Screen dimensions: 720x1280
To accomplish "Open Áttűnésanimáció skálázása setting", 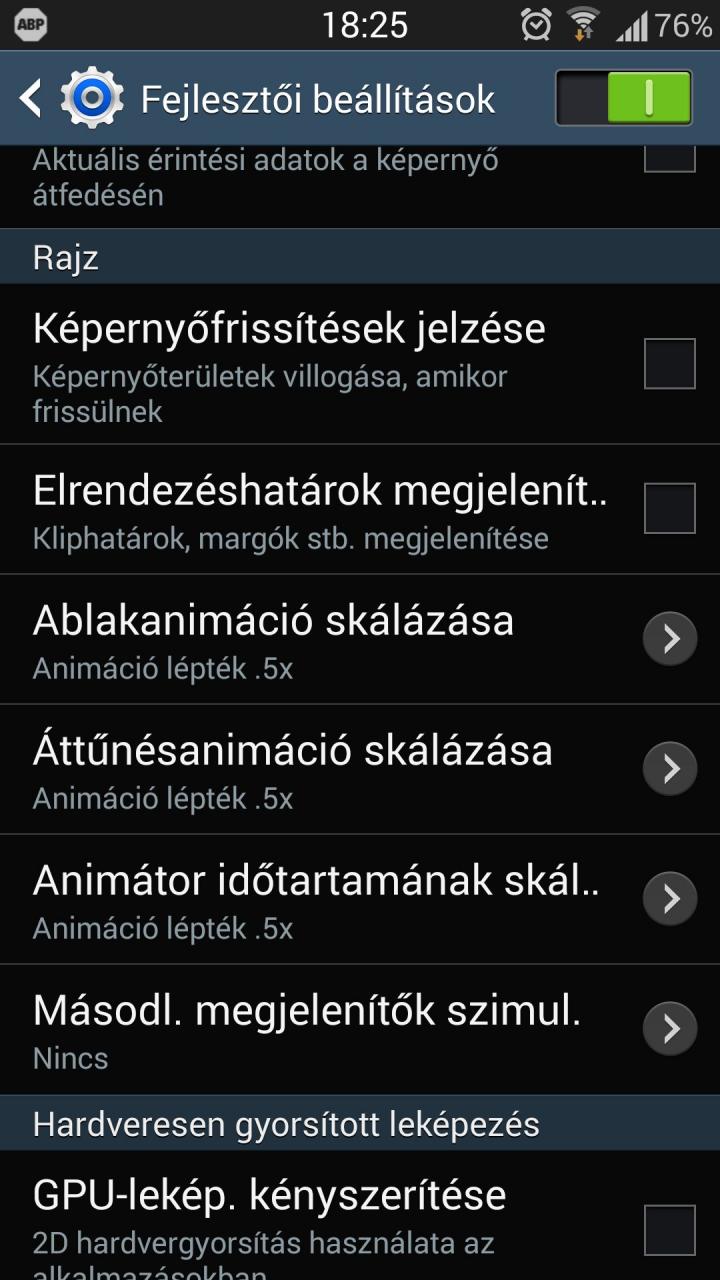I will 360,769.
